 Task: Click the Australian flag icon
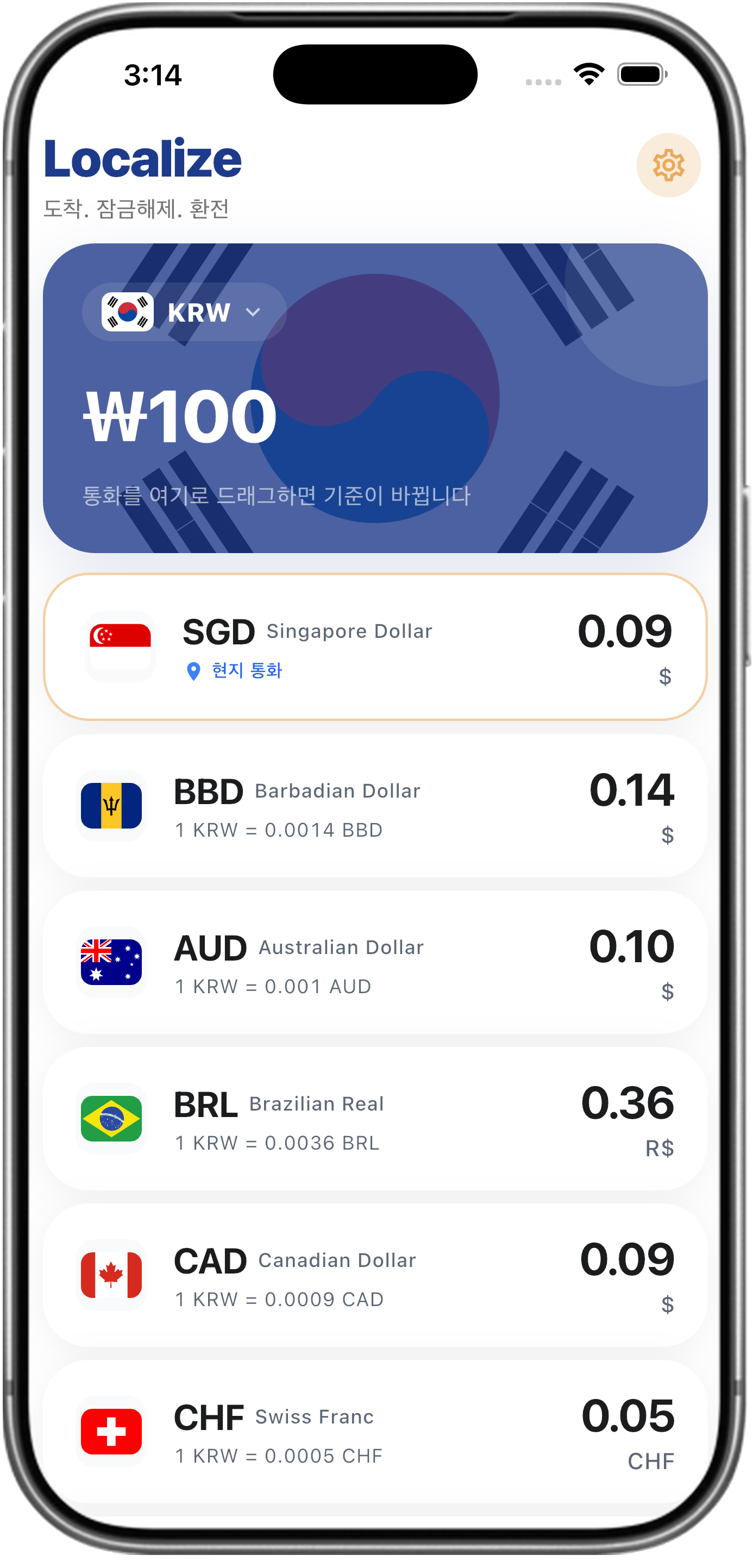click(112, 962)
